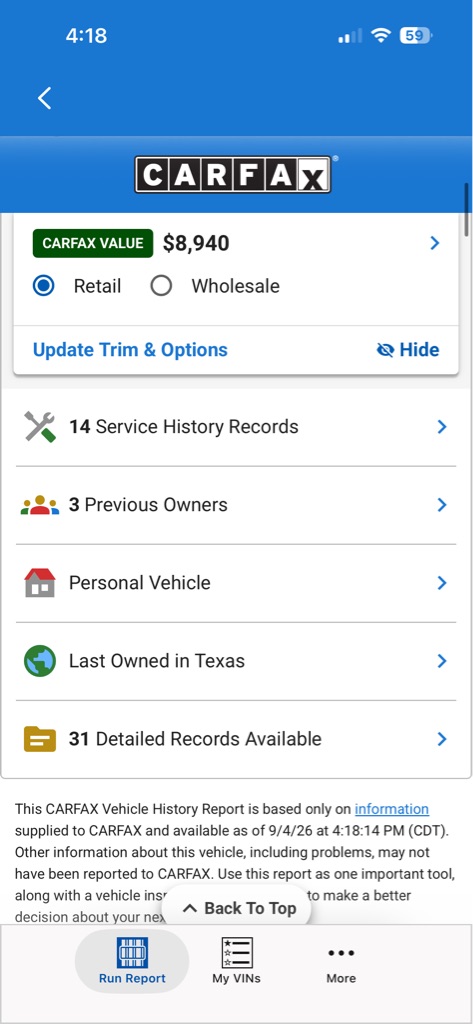
Task: Open Update Trim & Options
Action: pos(130,350)
